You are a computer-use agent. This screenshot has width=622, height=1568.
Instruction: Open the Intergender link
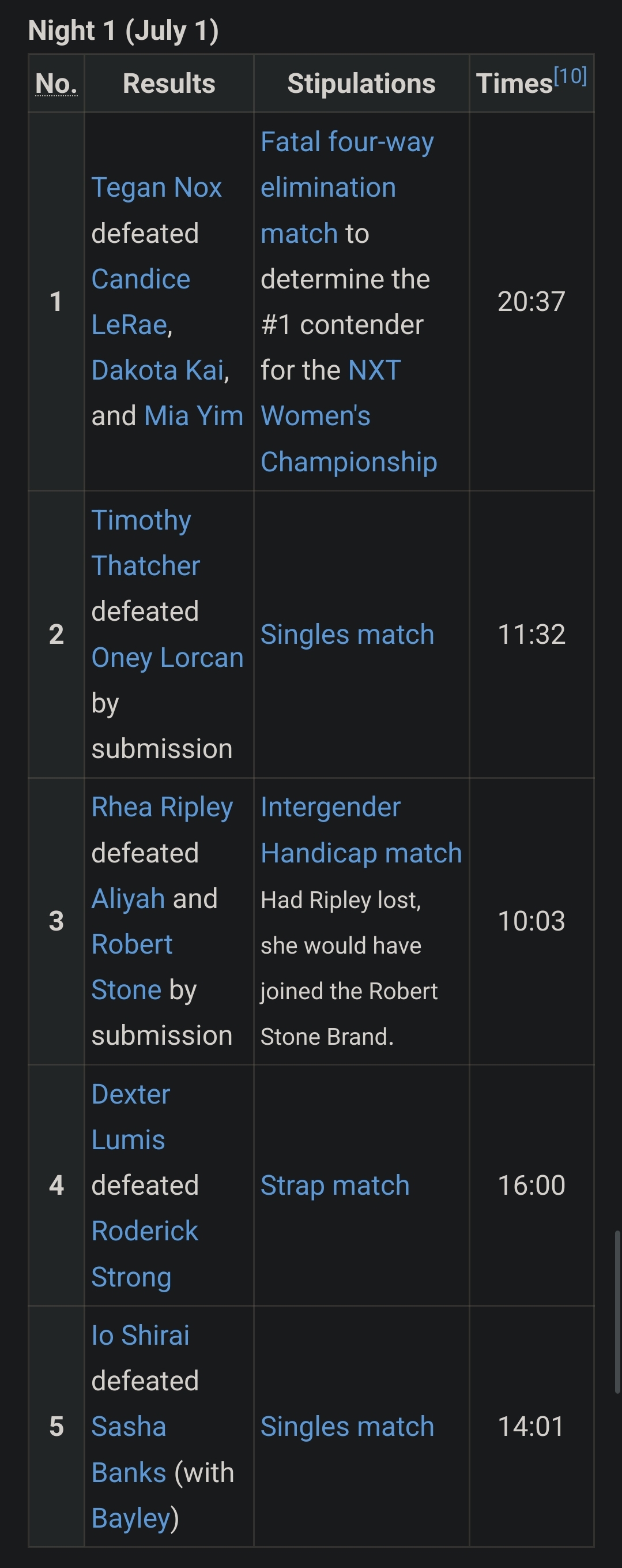coord(330,808)
